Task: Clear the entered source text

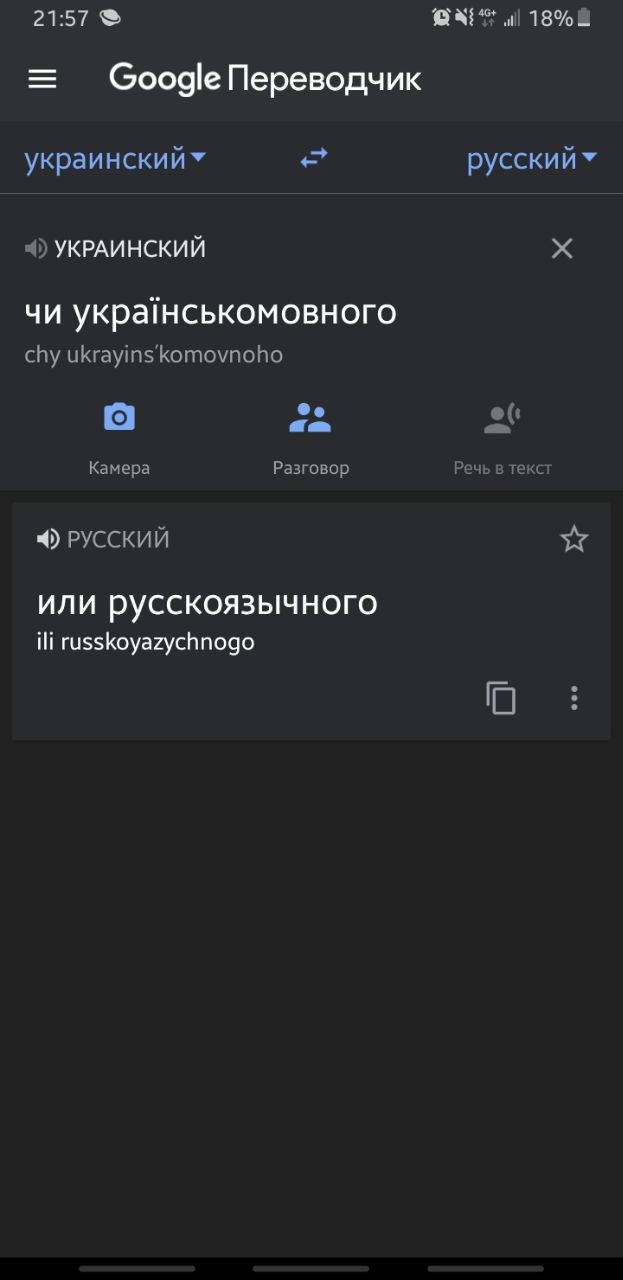Action: tap(562, 249)
